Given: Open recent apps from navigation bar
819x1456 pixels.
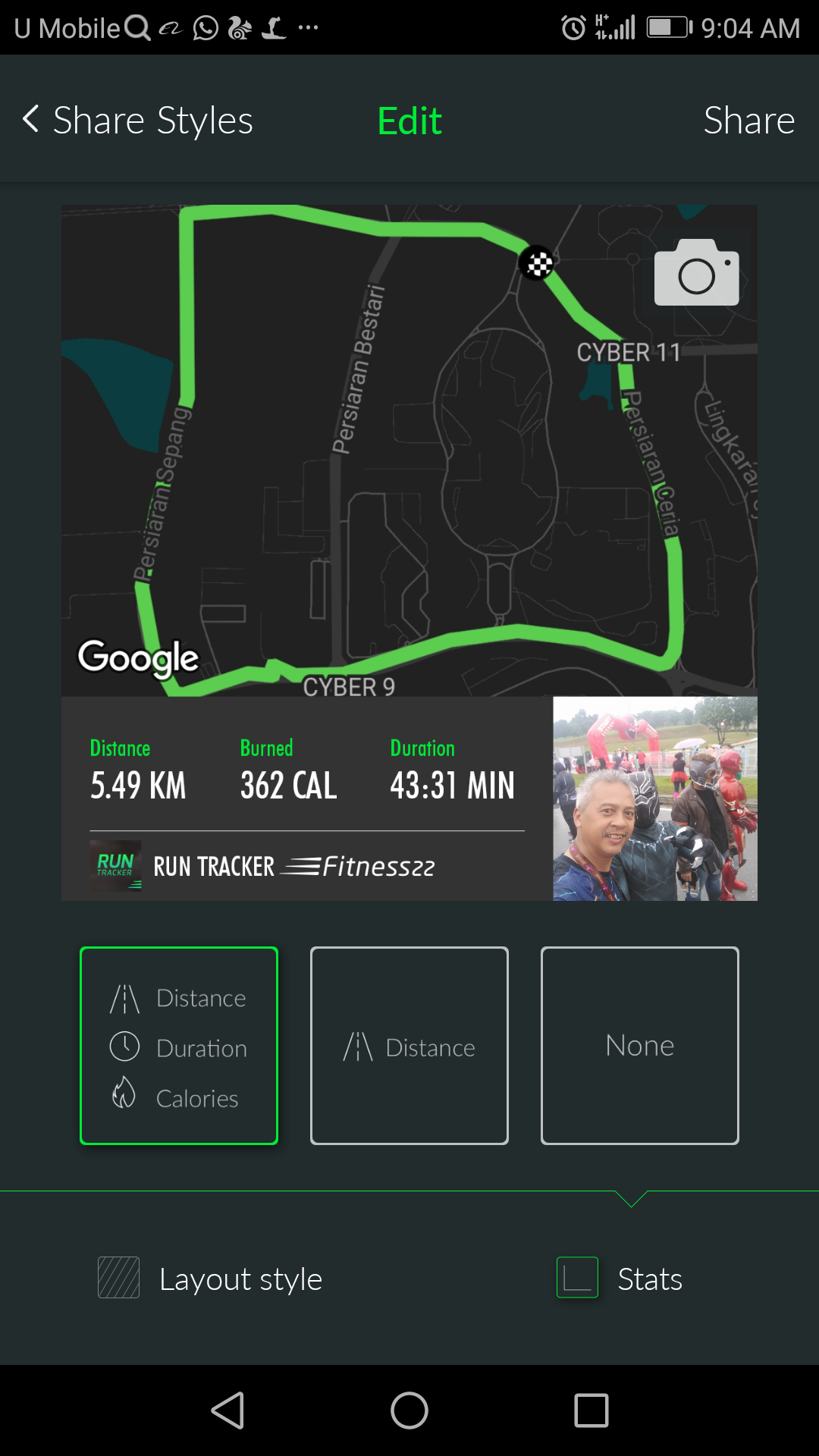Looking at the screenshot, I should click(591, 1410).
